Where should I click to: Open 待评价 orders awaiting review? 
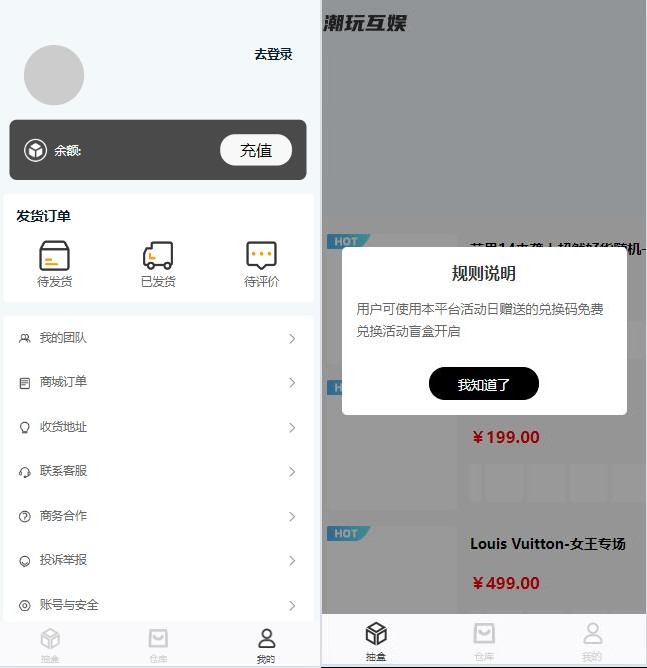pos(261,264)
